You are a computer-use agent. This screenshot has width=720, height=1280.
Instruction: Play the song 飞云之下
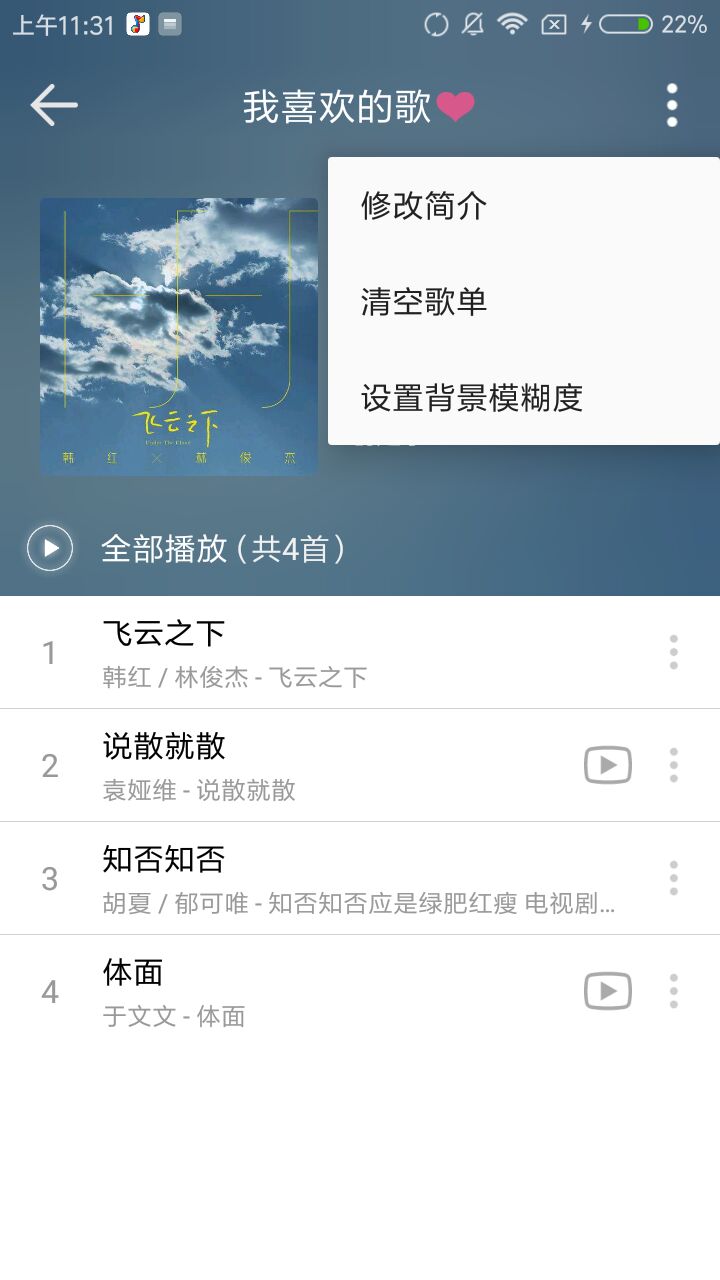click(300, 653)
